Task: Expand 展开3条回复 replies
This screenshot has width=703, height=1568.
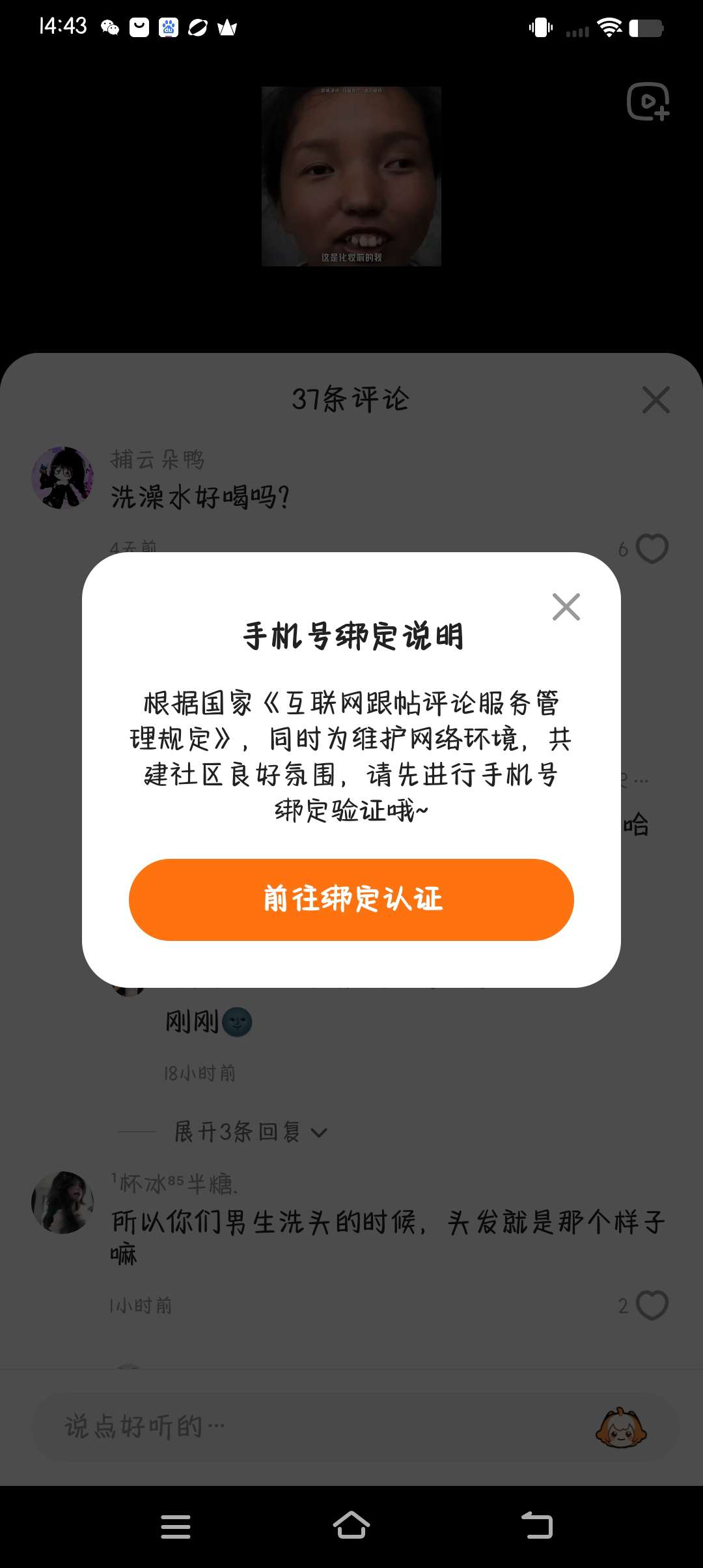Action: click(251, 1132)
